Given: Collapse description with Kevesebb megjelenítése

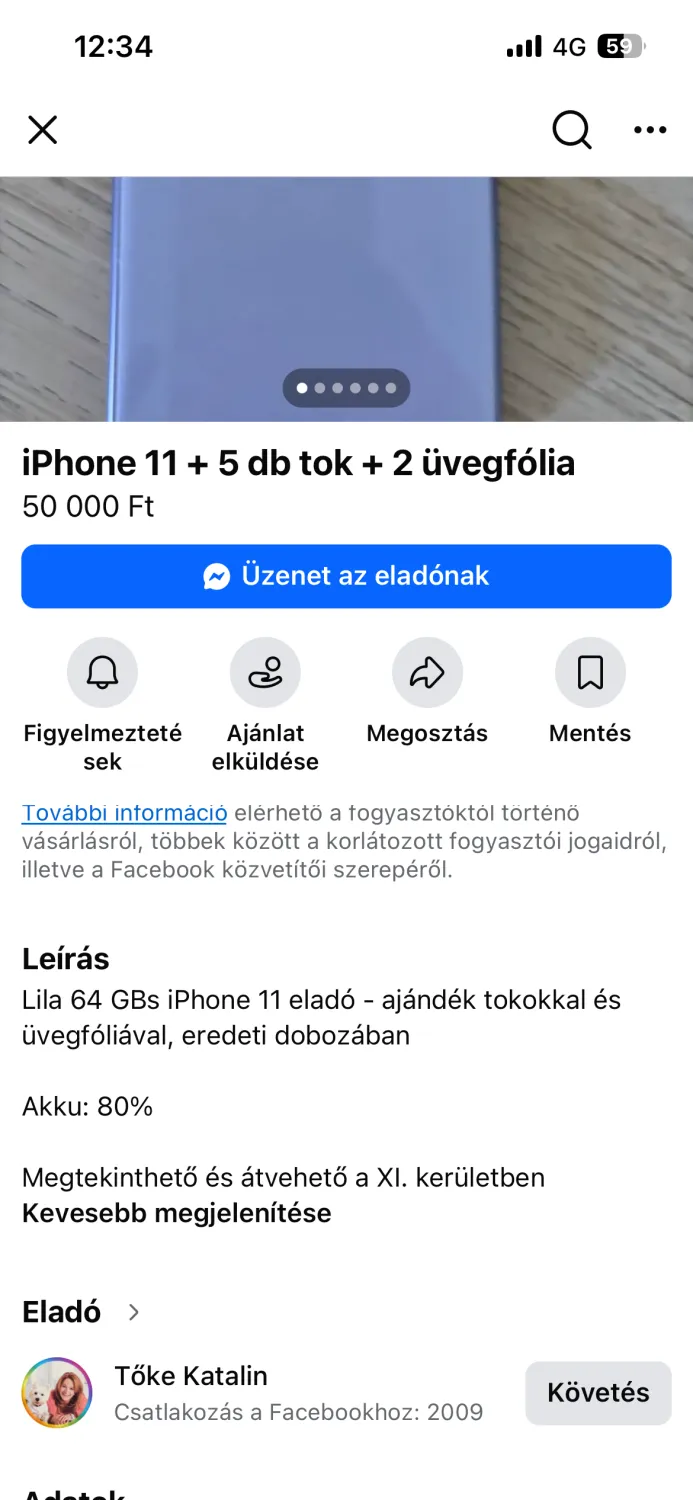Looking at the screenshot, I should 176,1213.
